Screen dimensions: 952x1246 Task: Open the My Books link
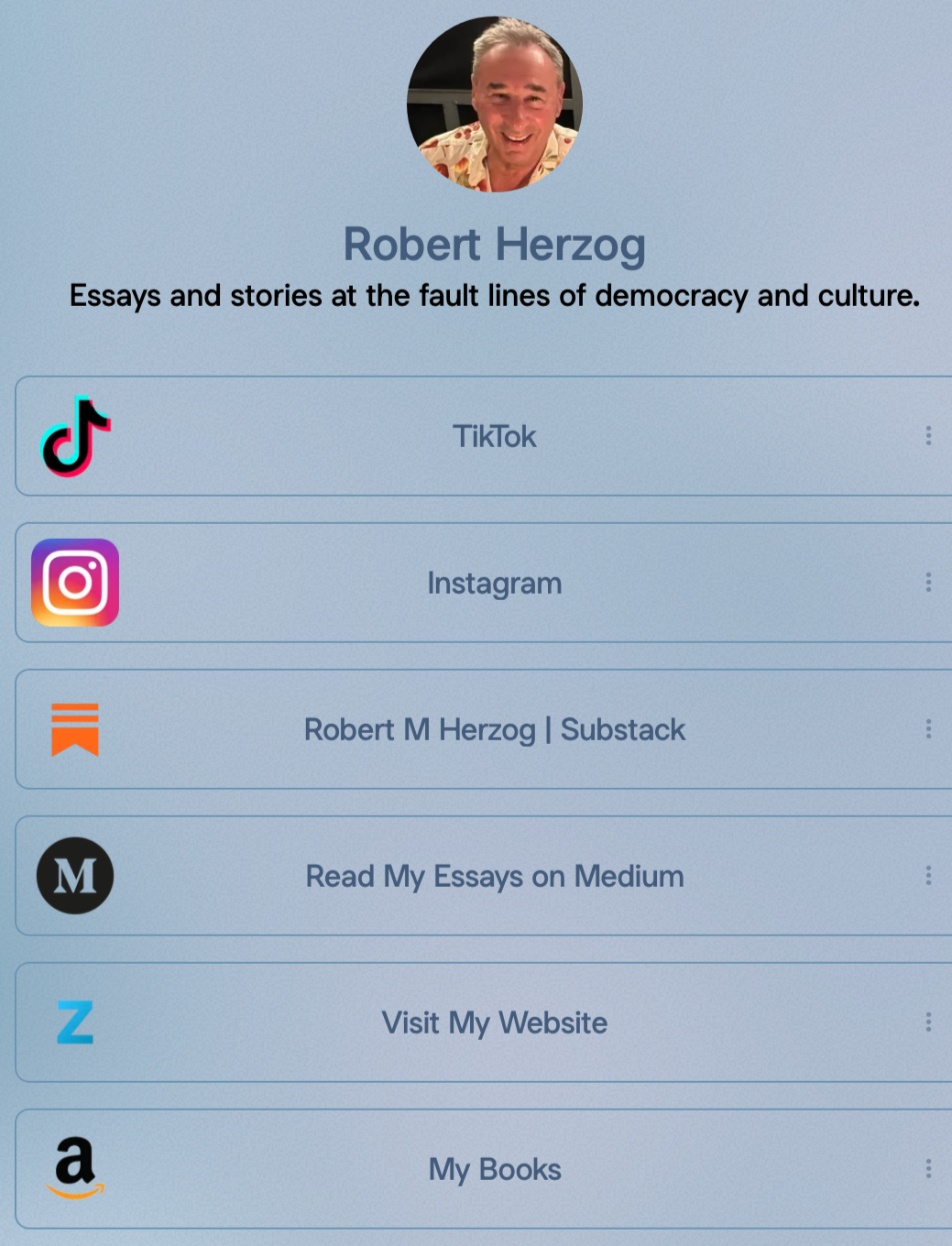484,1169
